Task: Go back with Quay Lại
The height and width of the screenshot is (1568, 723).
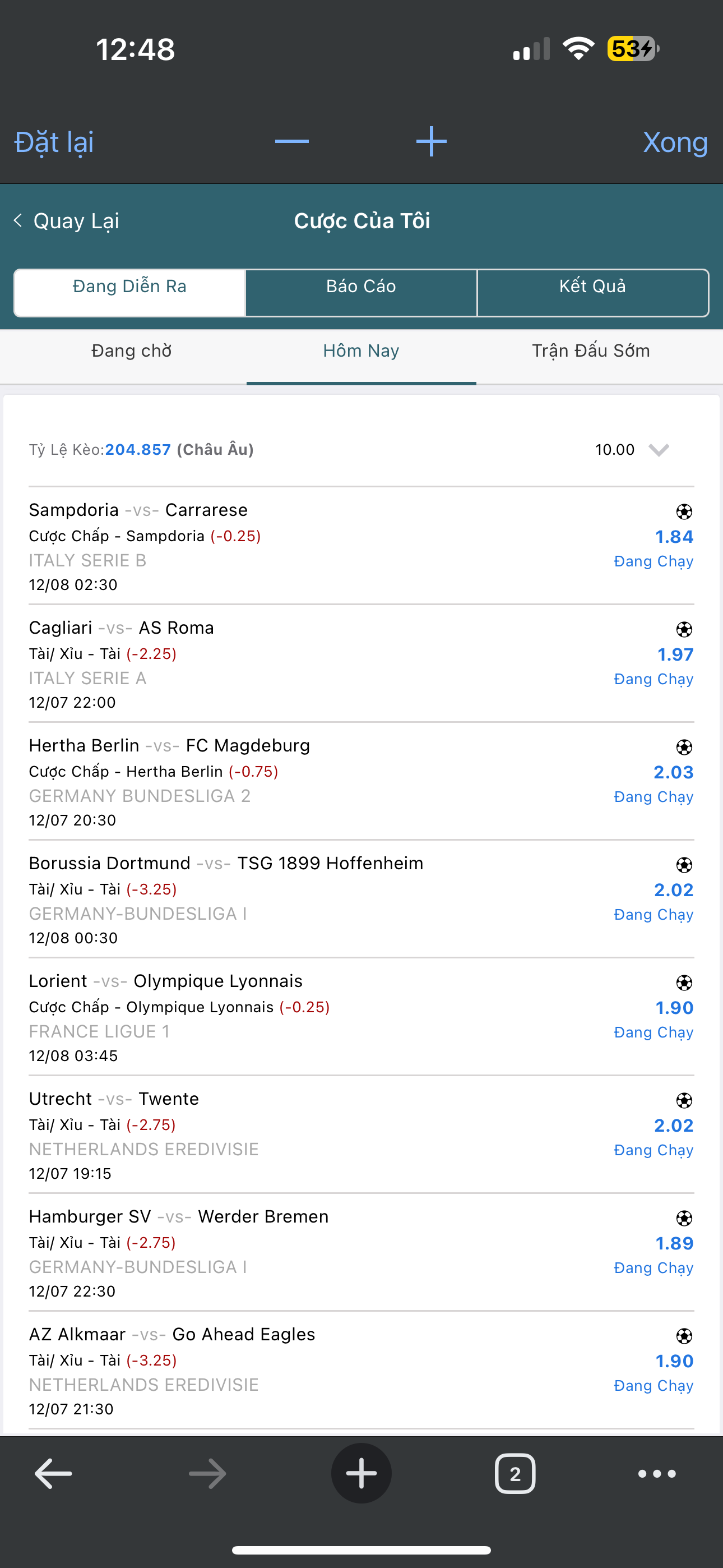Action: tap(67, 220)
